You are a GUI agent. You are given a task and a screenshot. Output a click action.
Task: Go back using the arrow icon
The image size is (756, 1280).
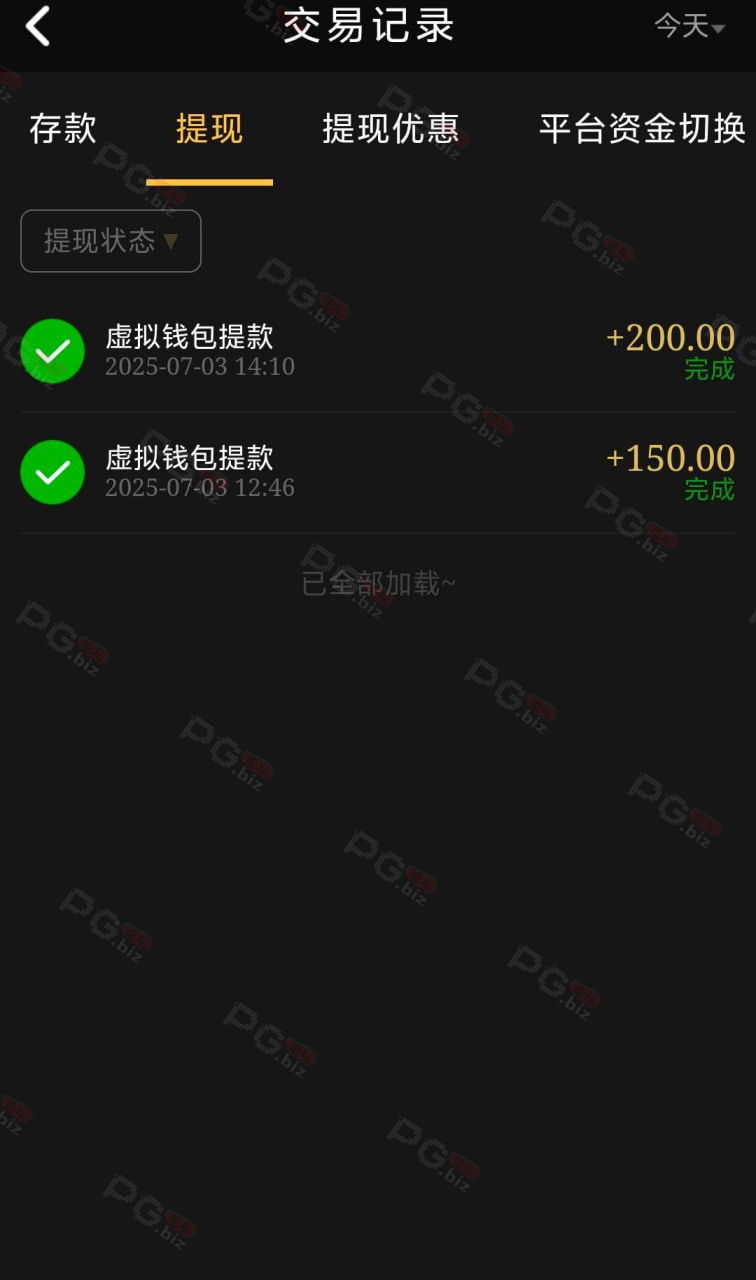pyautogui.click(x=38, y=27)
